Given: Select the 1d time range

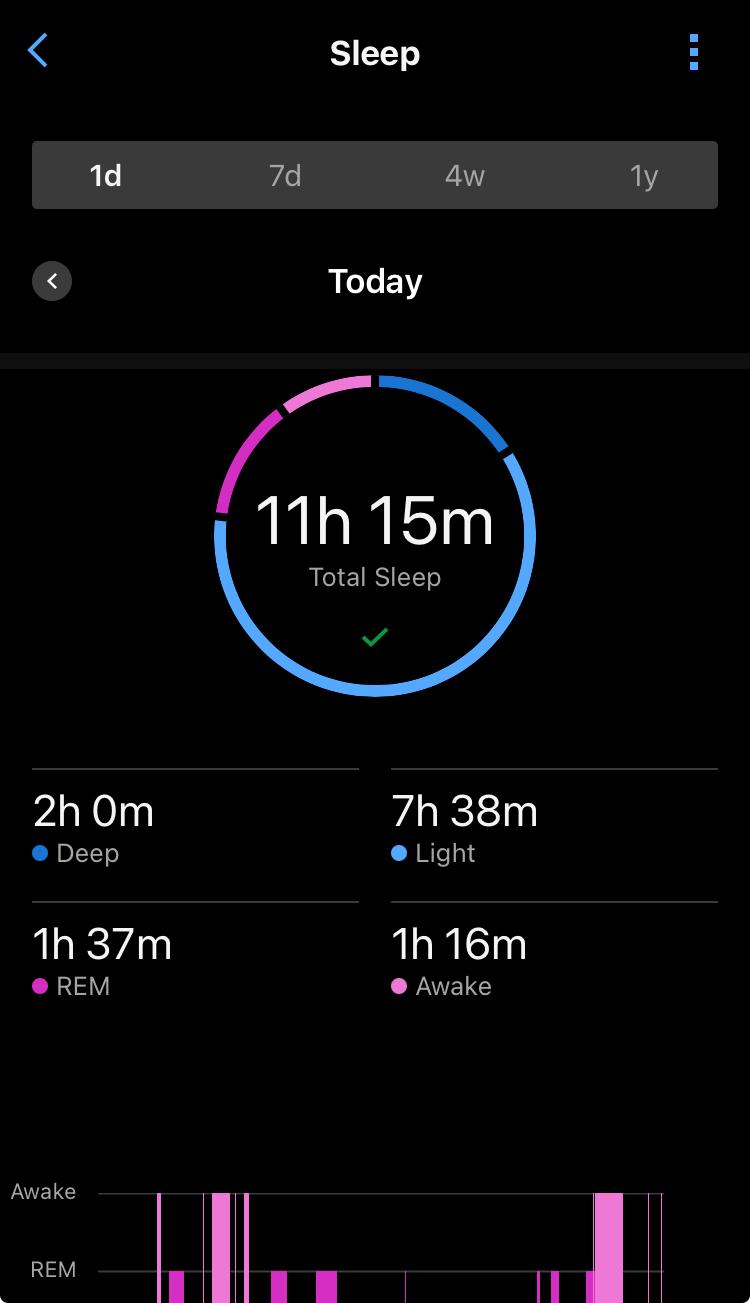Looking at the screenshot, I should tap(106, 176).
